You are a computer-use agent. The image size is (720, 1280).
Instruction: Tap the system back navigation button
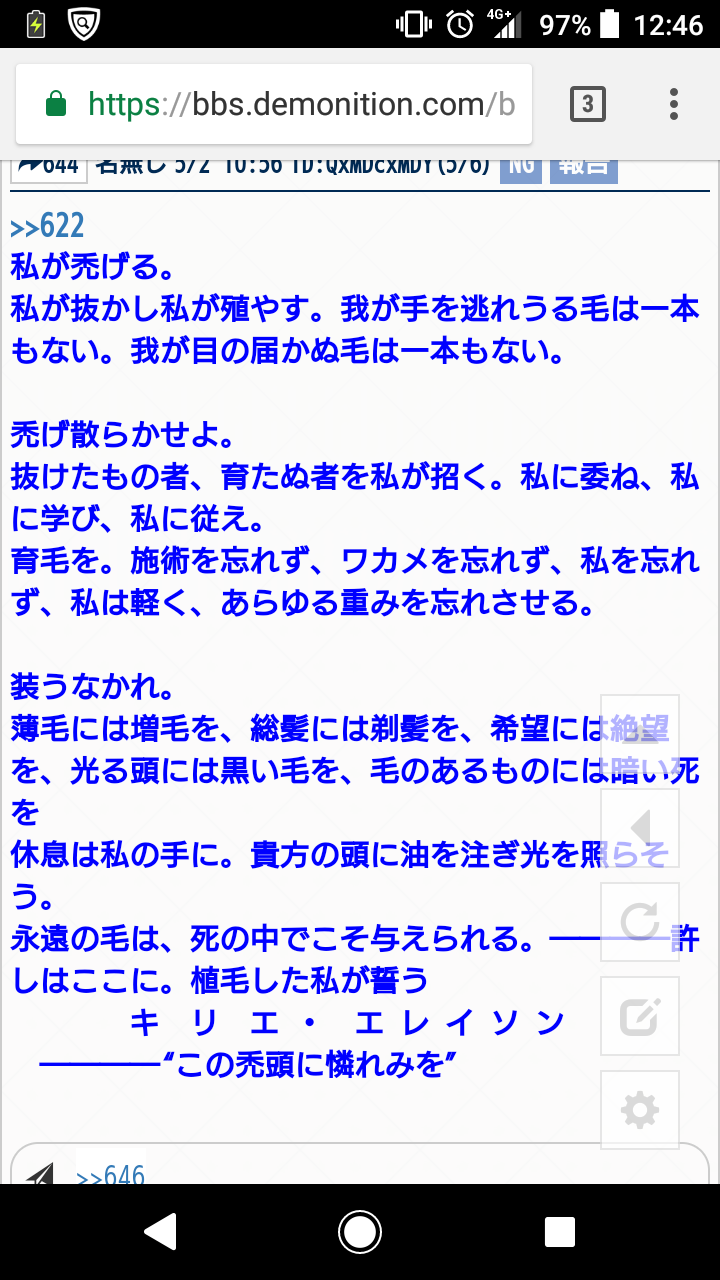[160, 1232]
